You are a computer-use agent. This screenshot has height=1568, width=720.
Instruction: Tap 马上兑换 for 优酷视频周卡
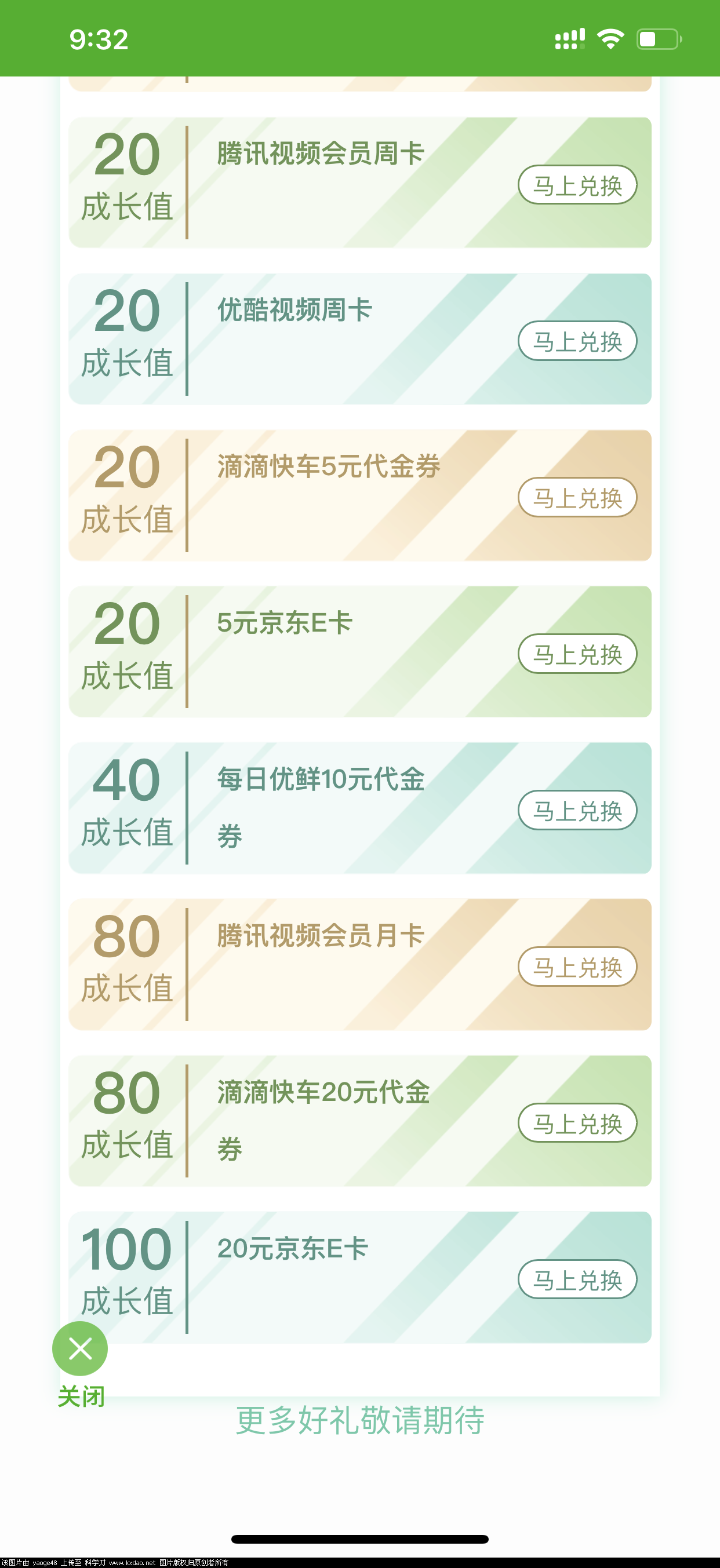click(577, 341)
